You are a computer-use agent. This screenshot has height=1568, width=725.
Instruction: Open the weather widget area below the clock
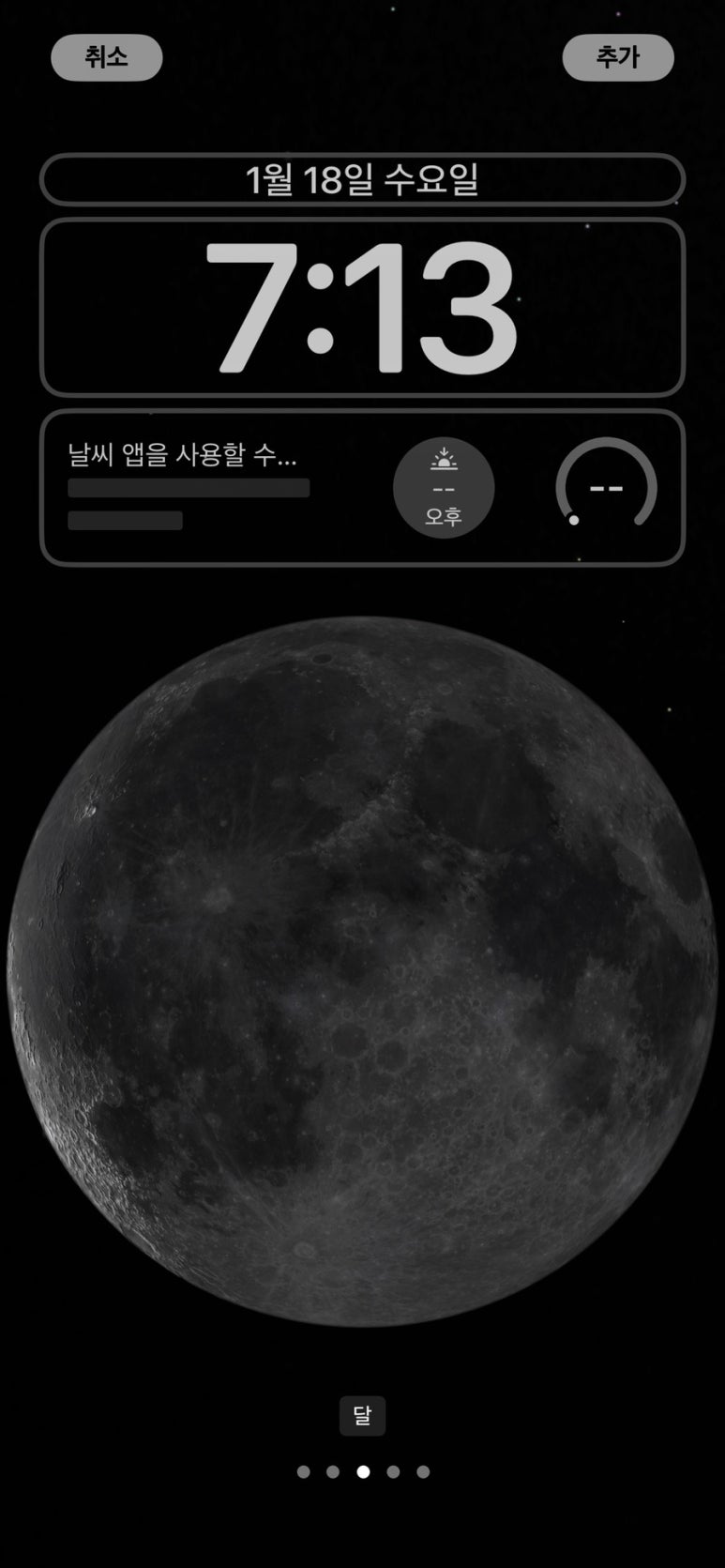click(362, 487)
